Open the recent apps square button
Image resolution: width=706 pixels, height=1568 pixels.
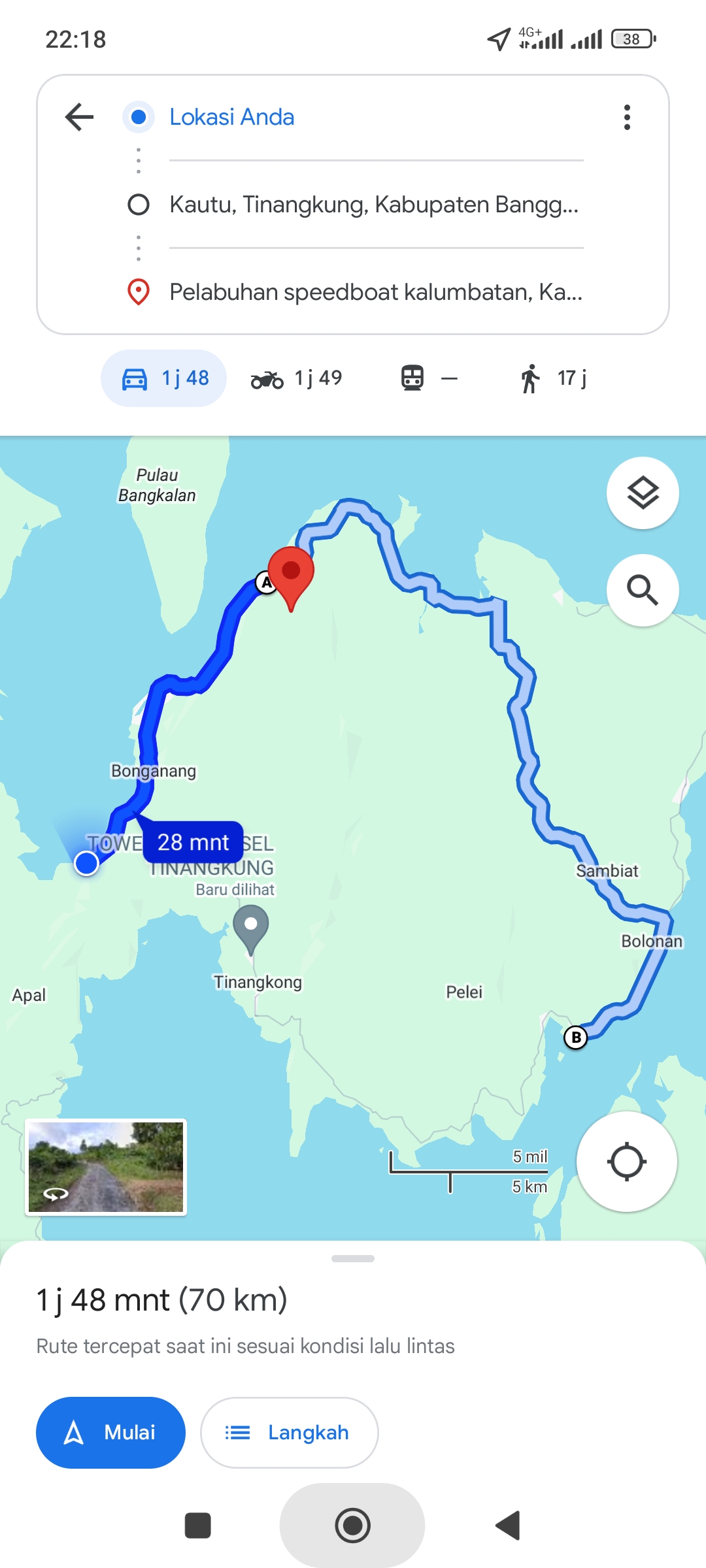pos(198,1526)
